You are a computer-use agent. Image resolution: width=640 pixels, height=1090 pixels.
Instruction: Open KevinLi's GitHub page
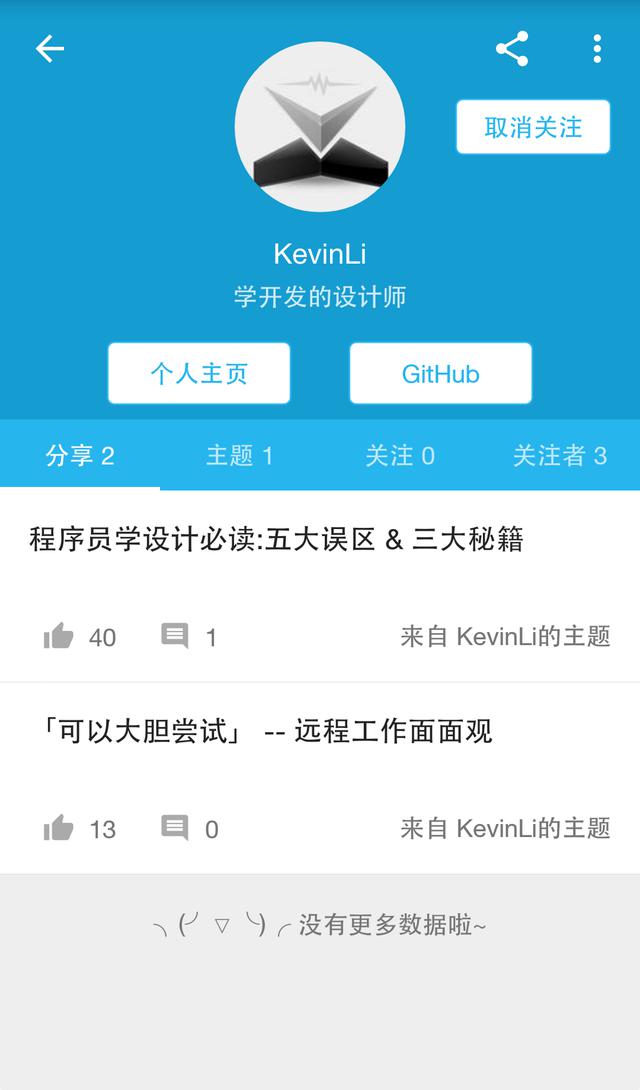click(x=440, y=374)
